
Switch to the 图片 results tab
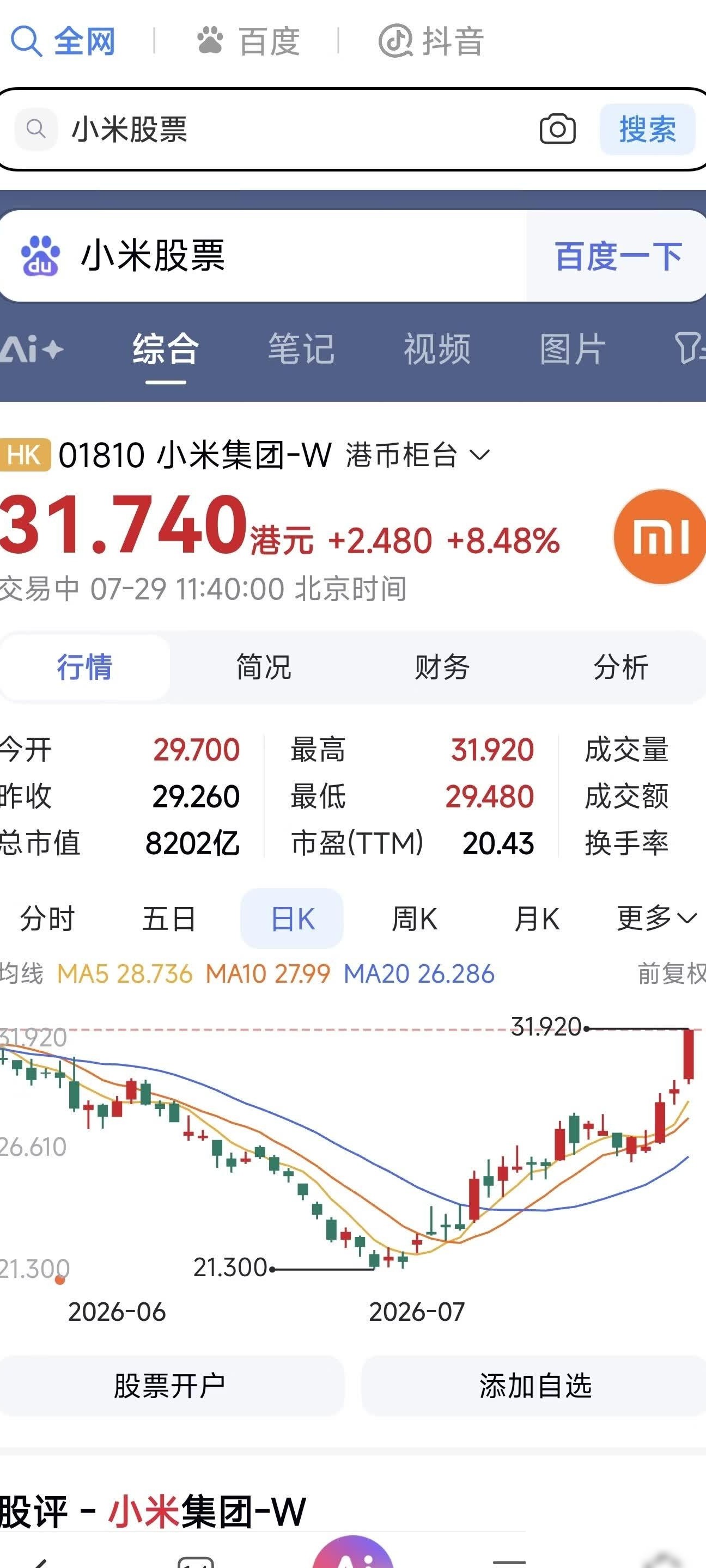coord(573,349)
